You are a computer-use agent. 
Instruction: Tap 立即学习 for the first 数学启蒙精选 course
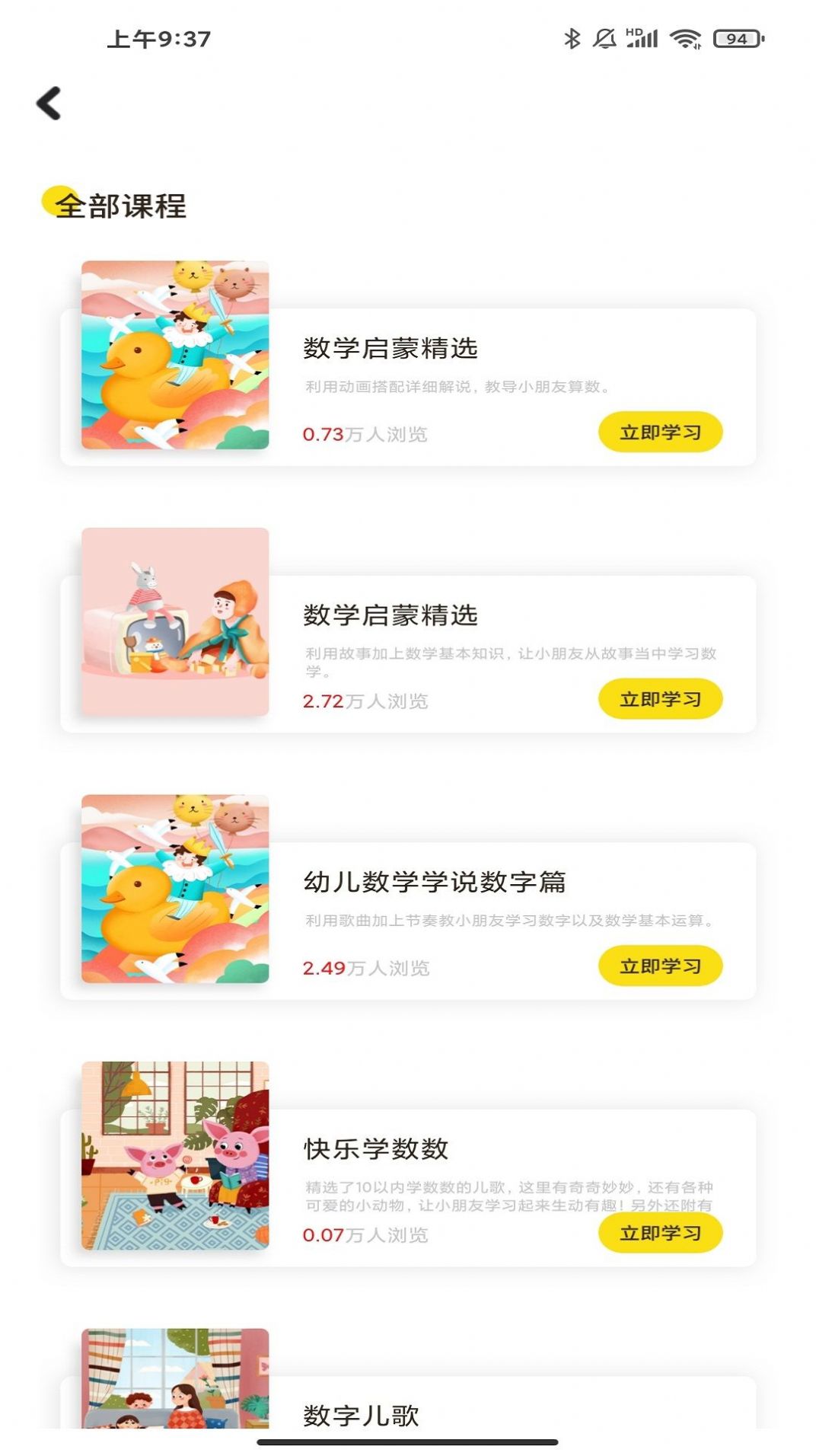tap(659, 430)
